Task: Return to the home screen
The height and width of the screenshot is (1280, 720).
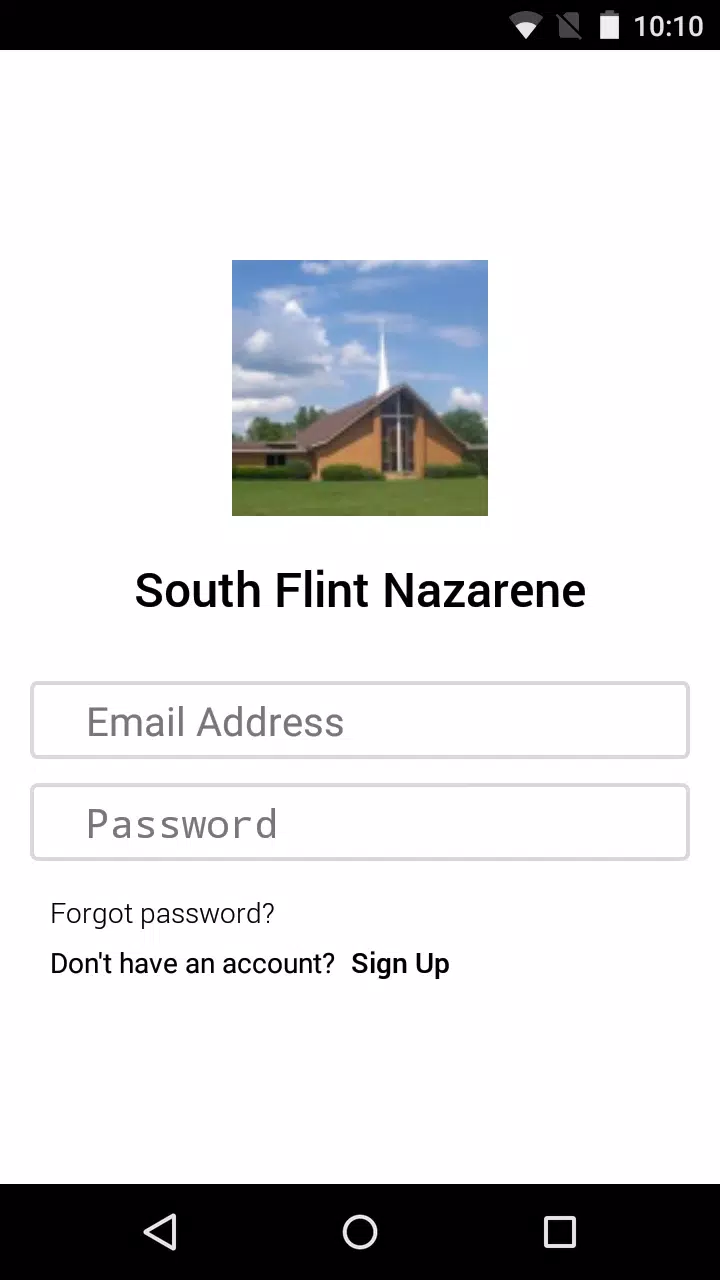Action: [x=360, y=1232]
